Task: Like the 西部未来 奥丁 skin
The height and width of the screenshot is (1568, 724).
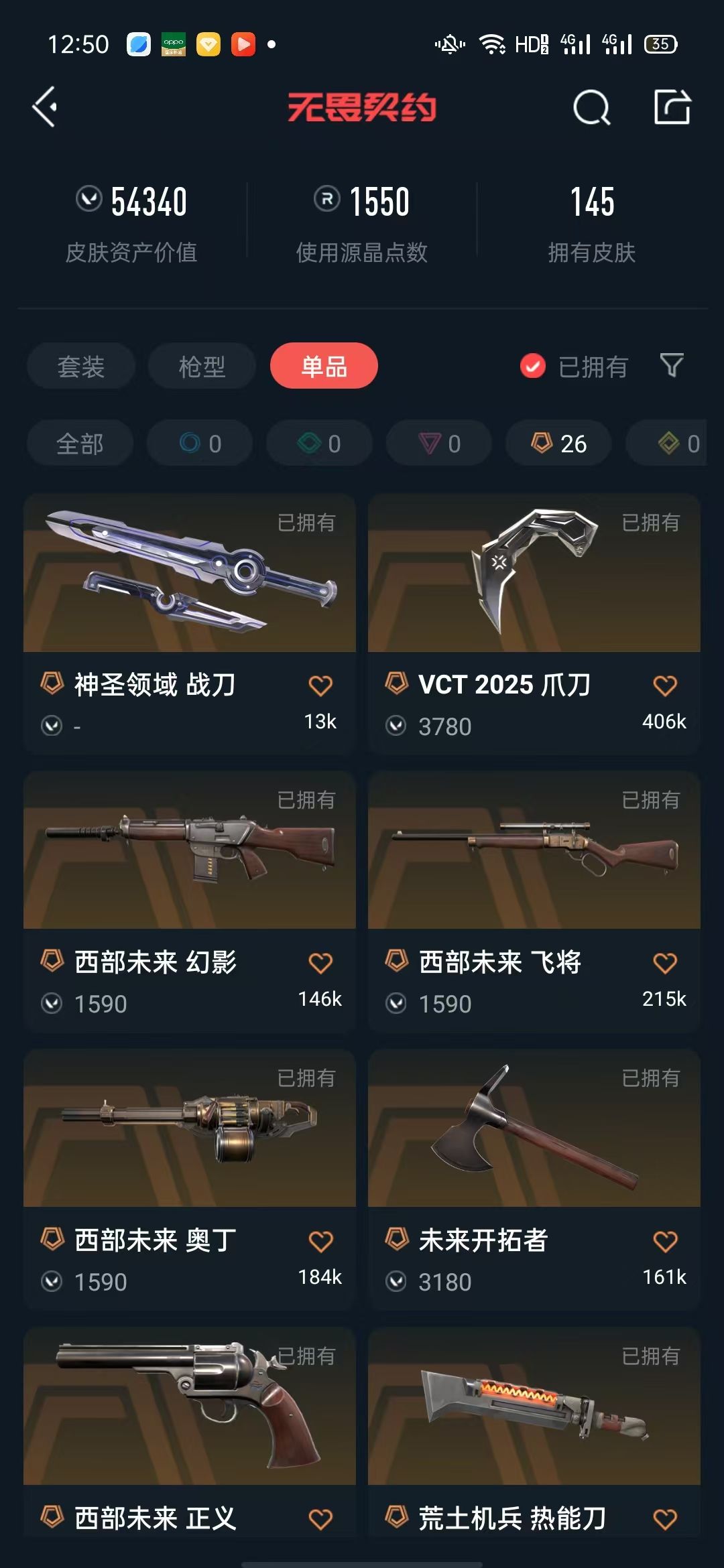Action: [x=320, y=1241]
